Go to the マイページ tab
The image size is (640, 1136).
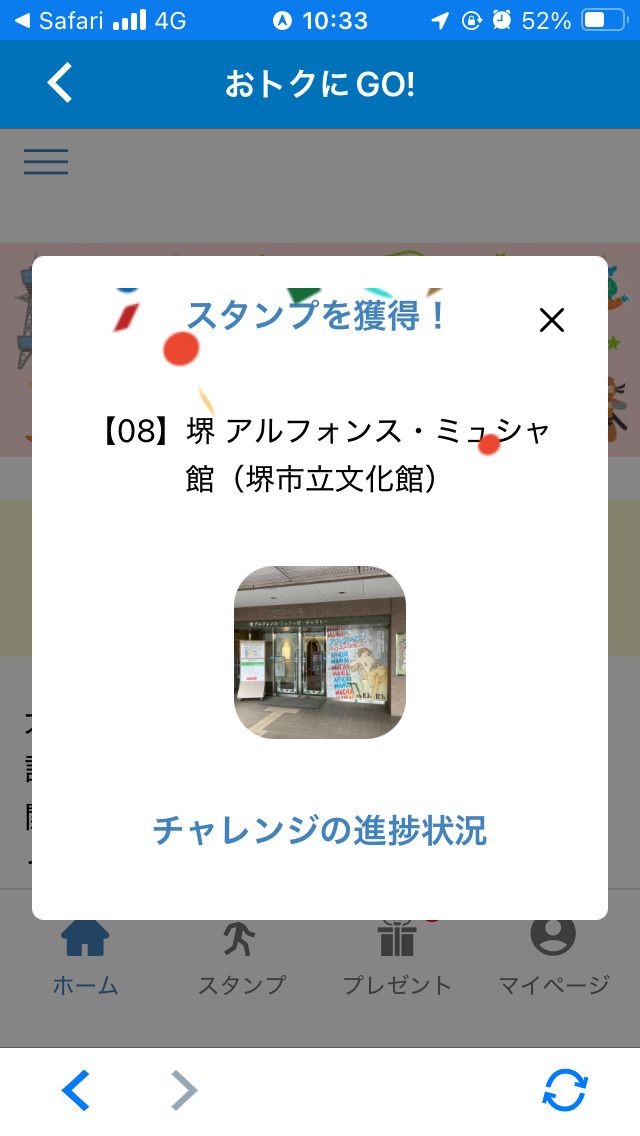pyautogui.click(x=553, y=958)
